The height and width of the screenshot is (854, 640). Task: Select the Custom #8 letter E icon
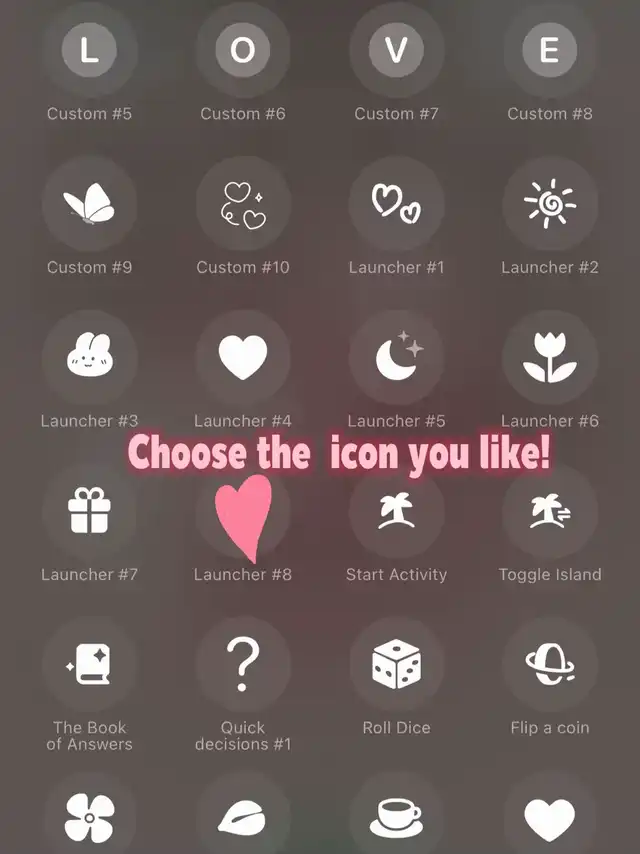pos(550,51)
